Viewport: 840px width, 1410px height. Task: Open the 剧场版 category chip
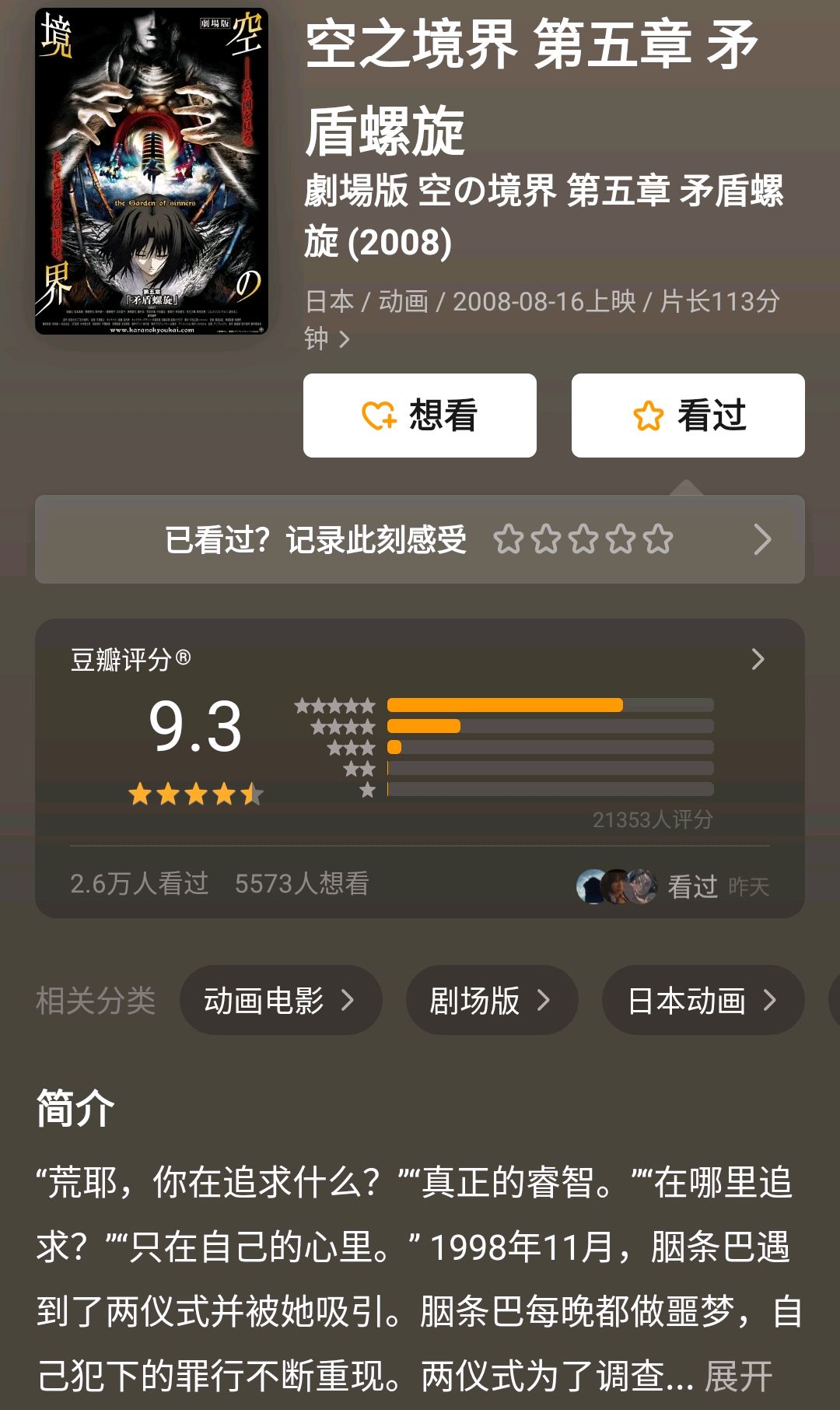coord(492,1000)
